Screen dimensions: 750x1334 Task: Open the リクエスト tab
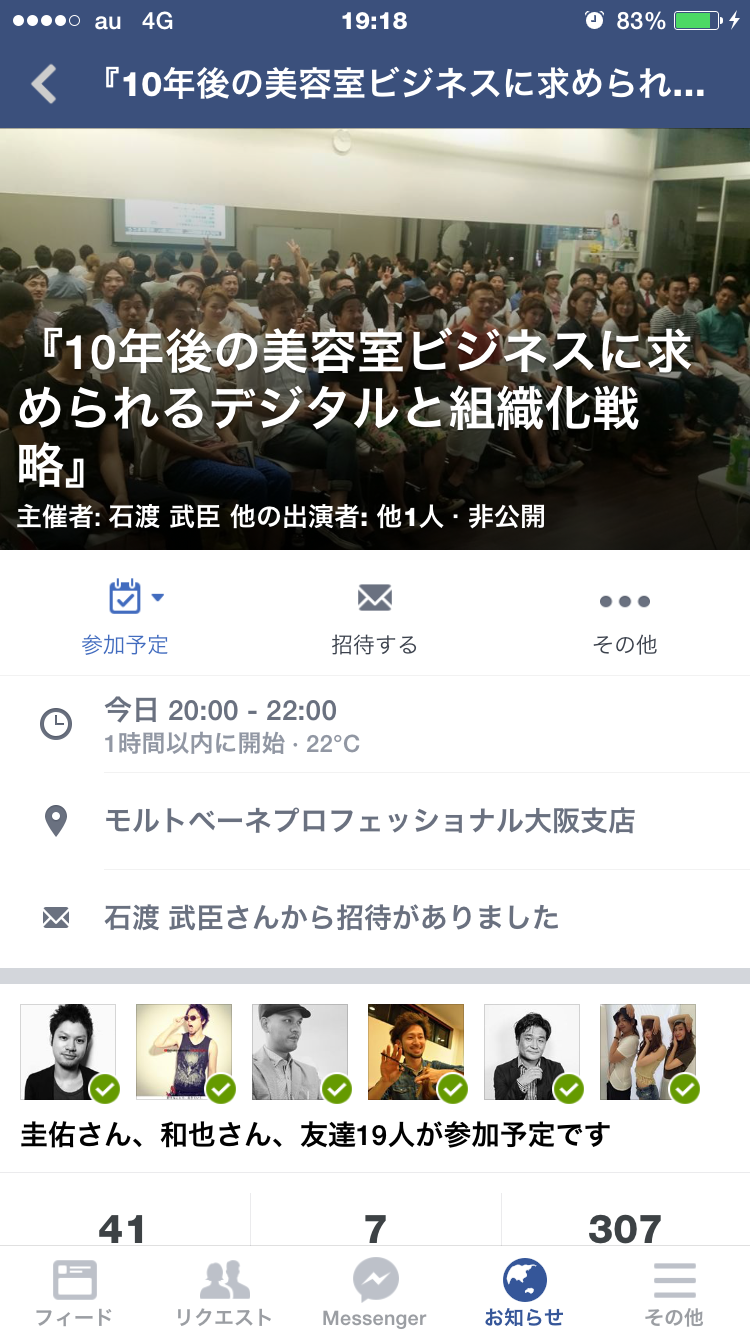pyautogui.click(x=224, y=1292)
